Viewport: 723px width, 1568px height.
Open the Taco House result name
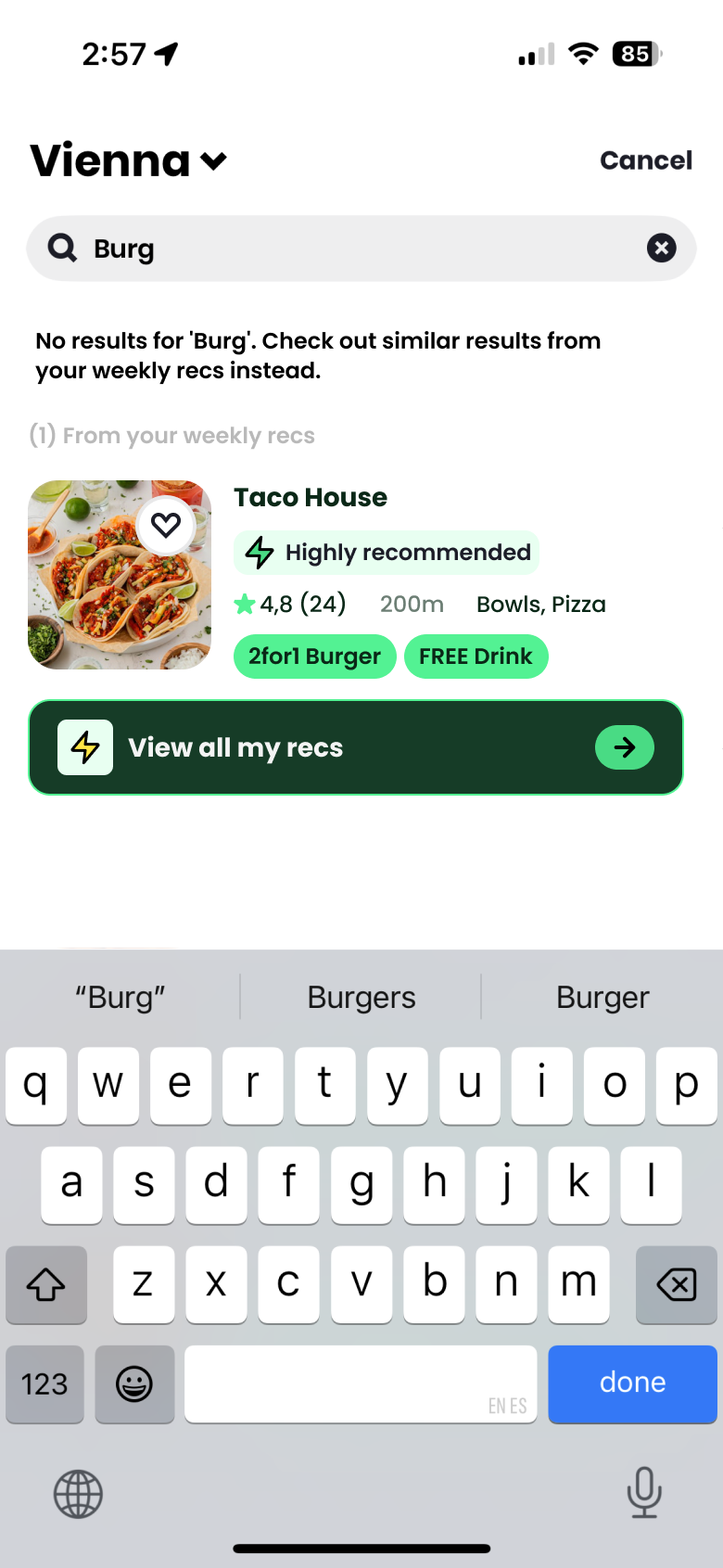coord(311,497)
